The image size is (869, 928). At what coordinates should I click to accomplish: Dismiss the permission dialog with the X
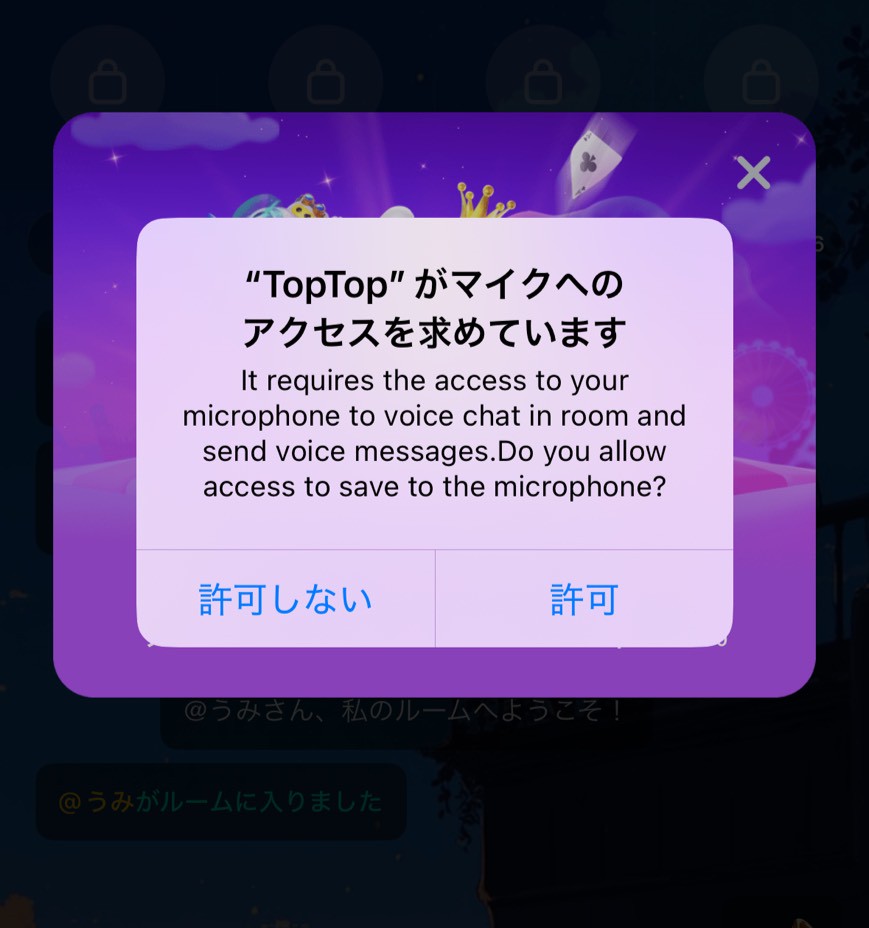tap(753, 172)
